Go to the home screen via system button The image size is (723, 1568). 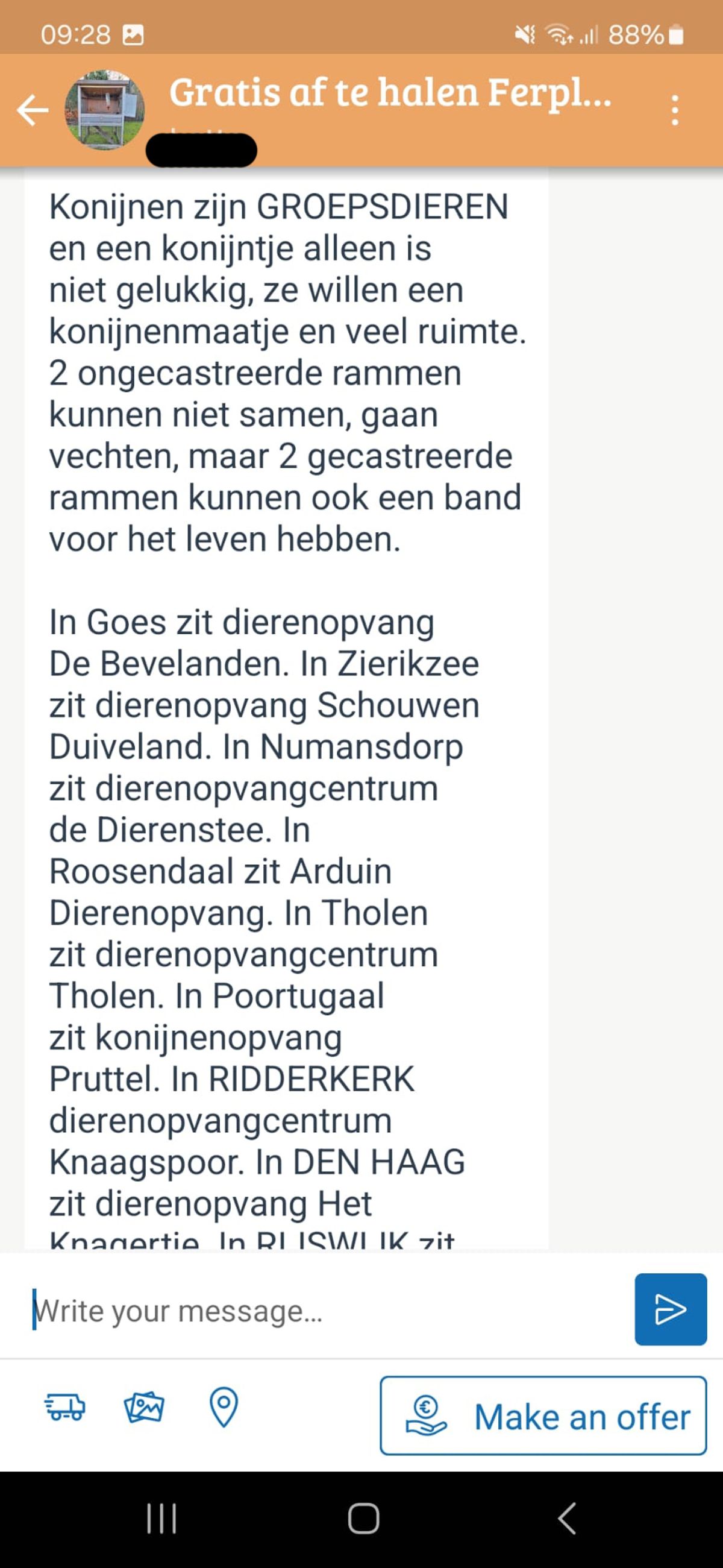363,1518
